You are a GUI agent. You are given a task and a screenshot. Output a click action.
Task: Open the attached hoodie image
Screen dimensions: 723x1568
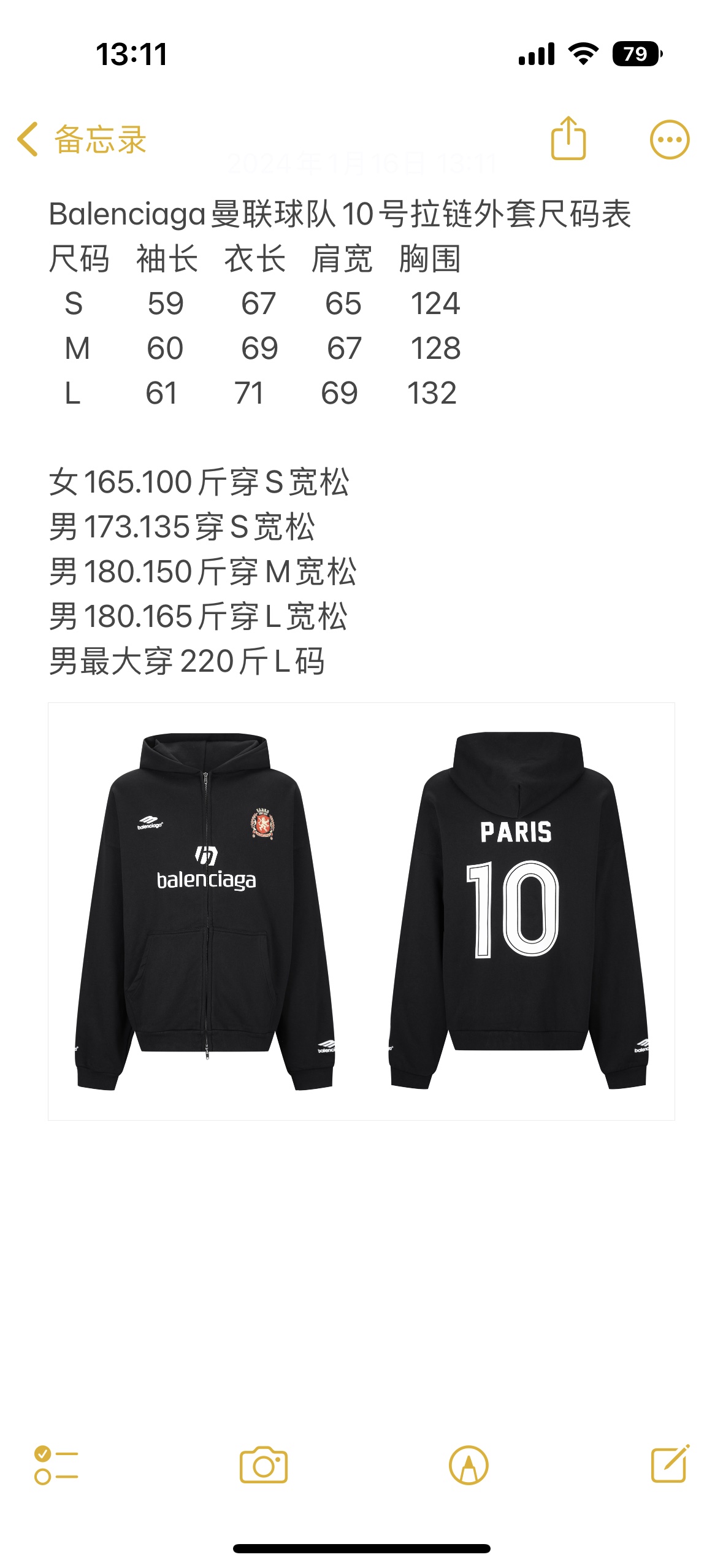(361, 911)
